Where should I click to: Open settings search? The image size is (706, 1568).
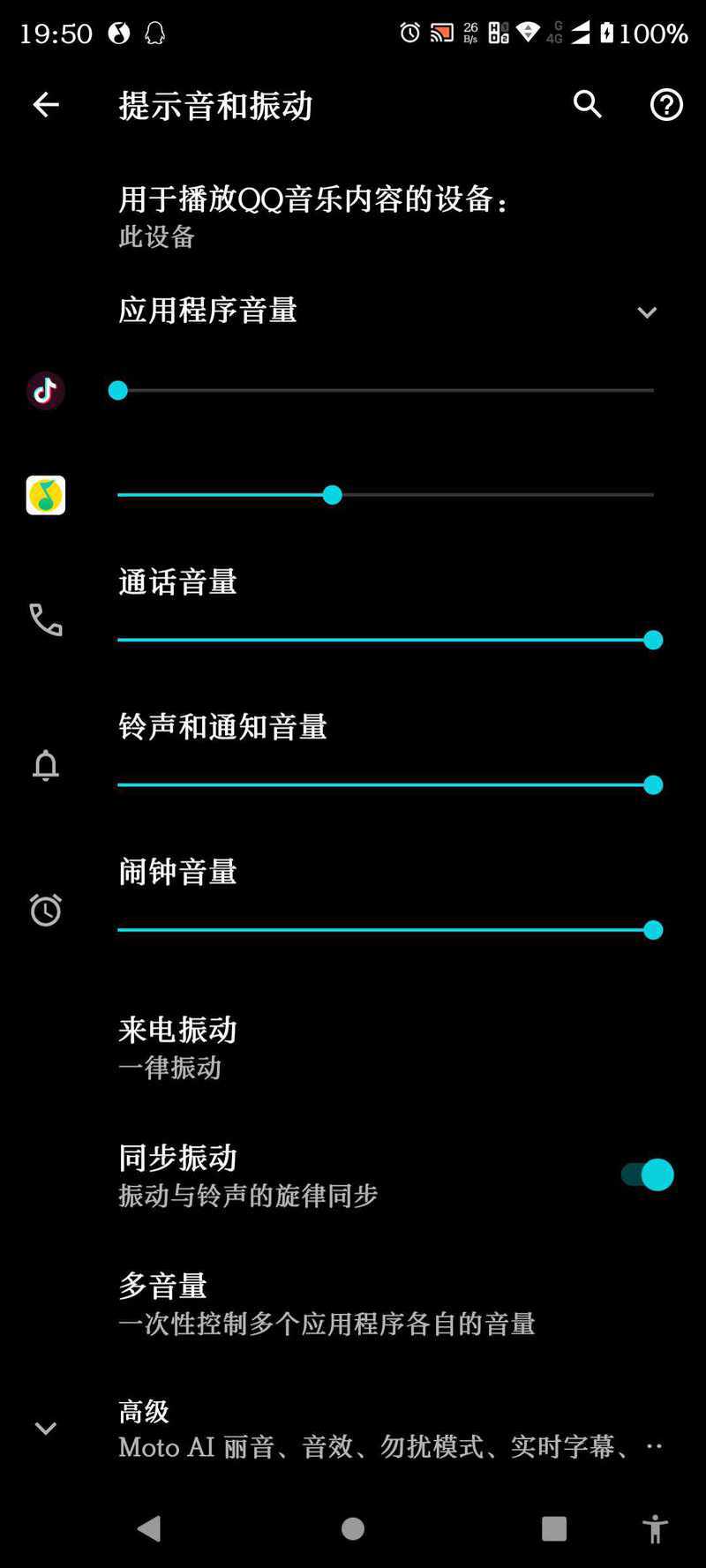(588, 104)
